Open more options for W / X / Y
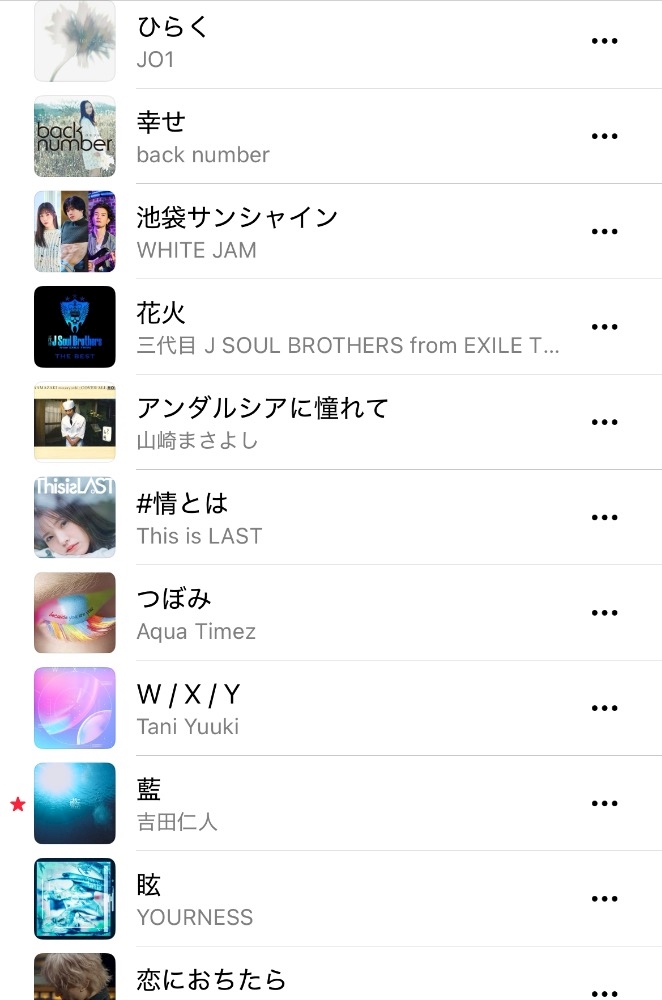Image resolution: width=662 pixels, height=1000 pixels. point(605,709)
